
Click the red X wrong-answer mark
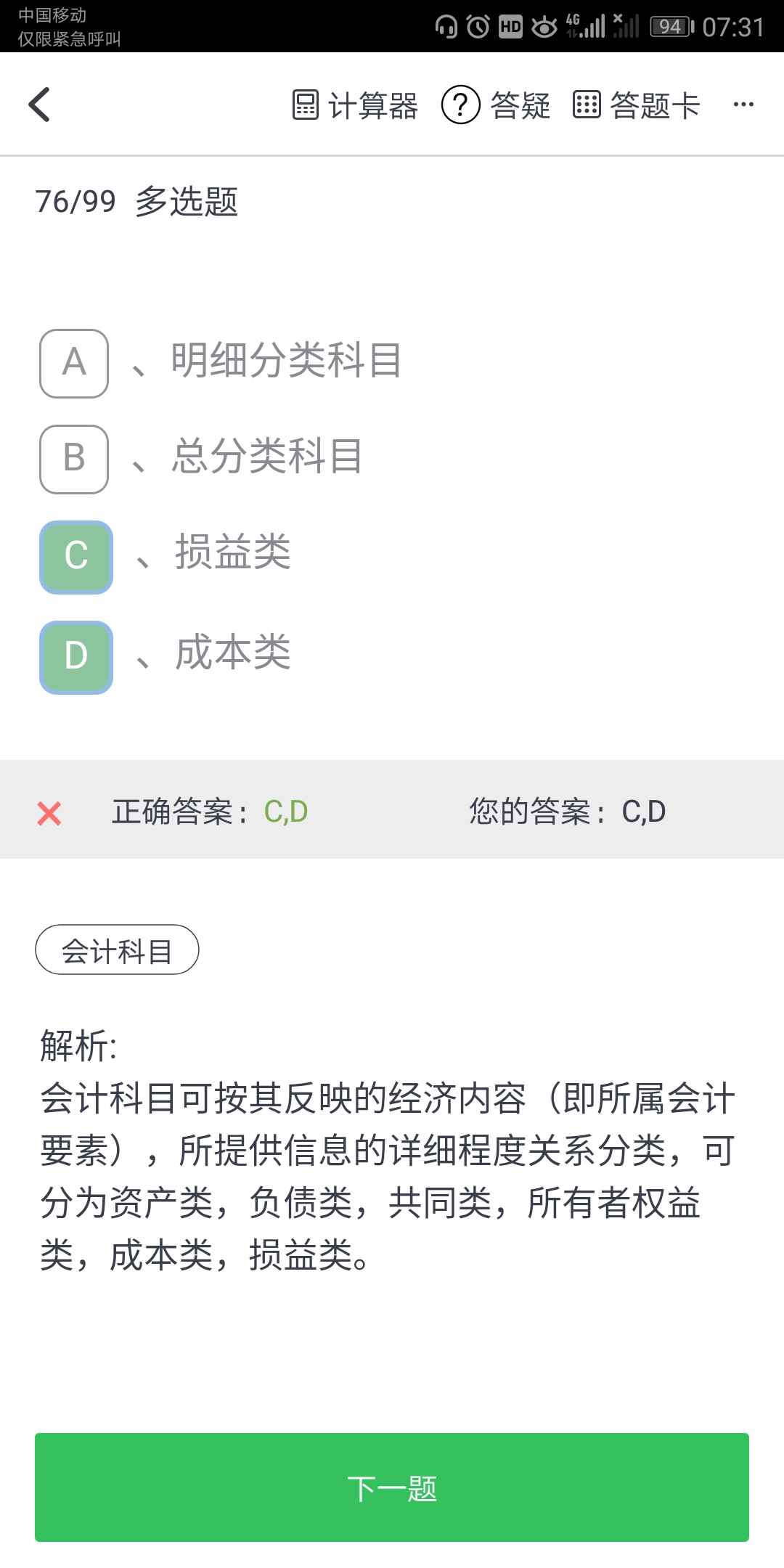pos(48,813)
